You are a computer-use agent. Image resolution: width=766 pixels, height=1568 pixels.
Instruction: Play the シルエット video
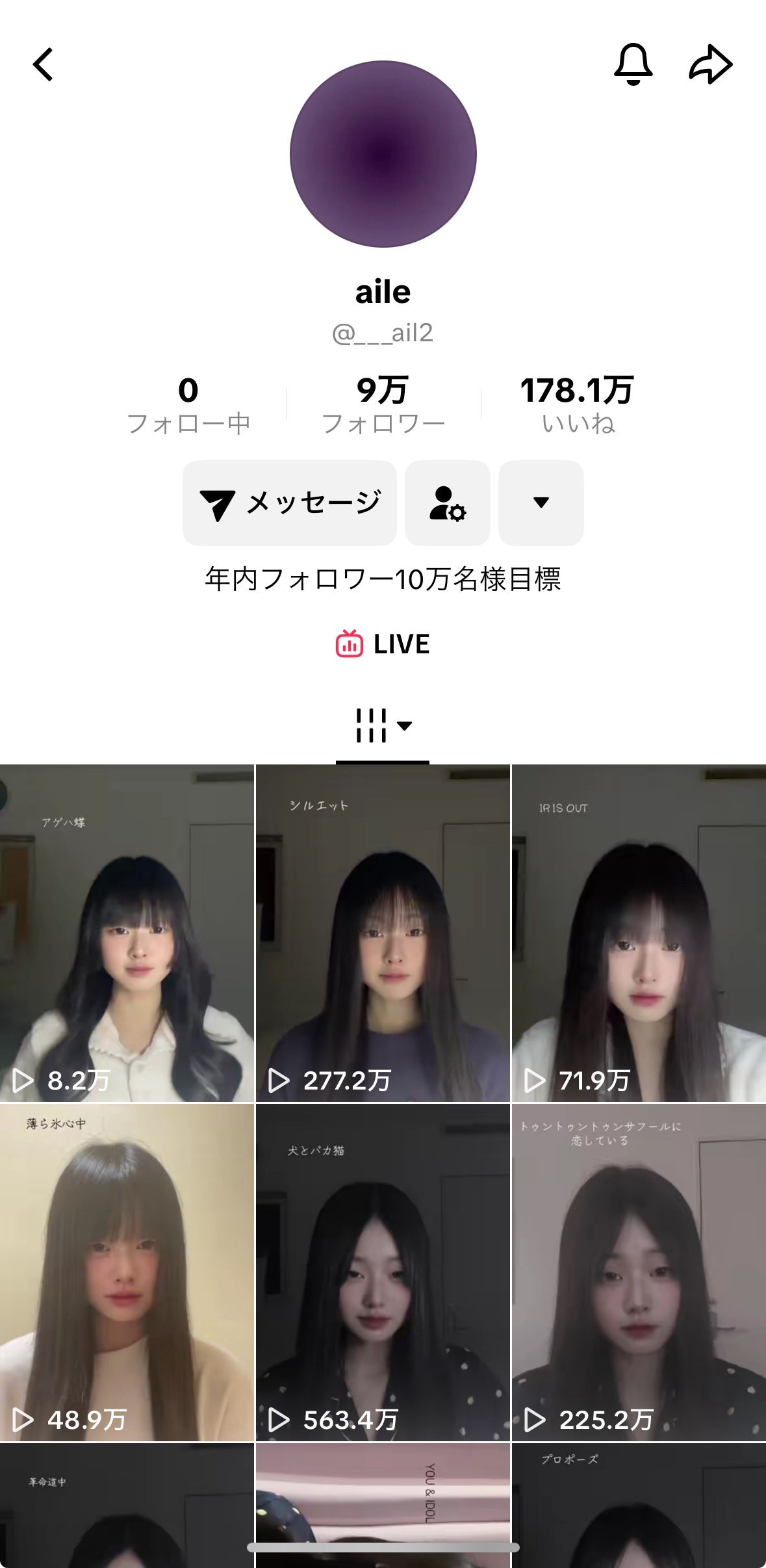click(x=383, y=933)
